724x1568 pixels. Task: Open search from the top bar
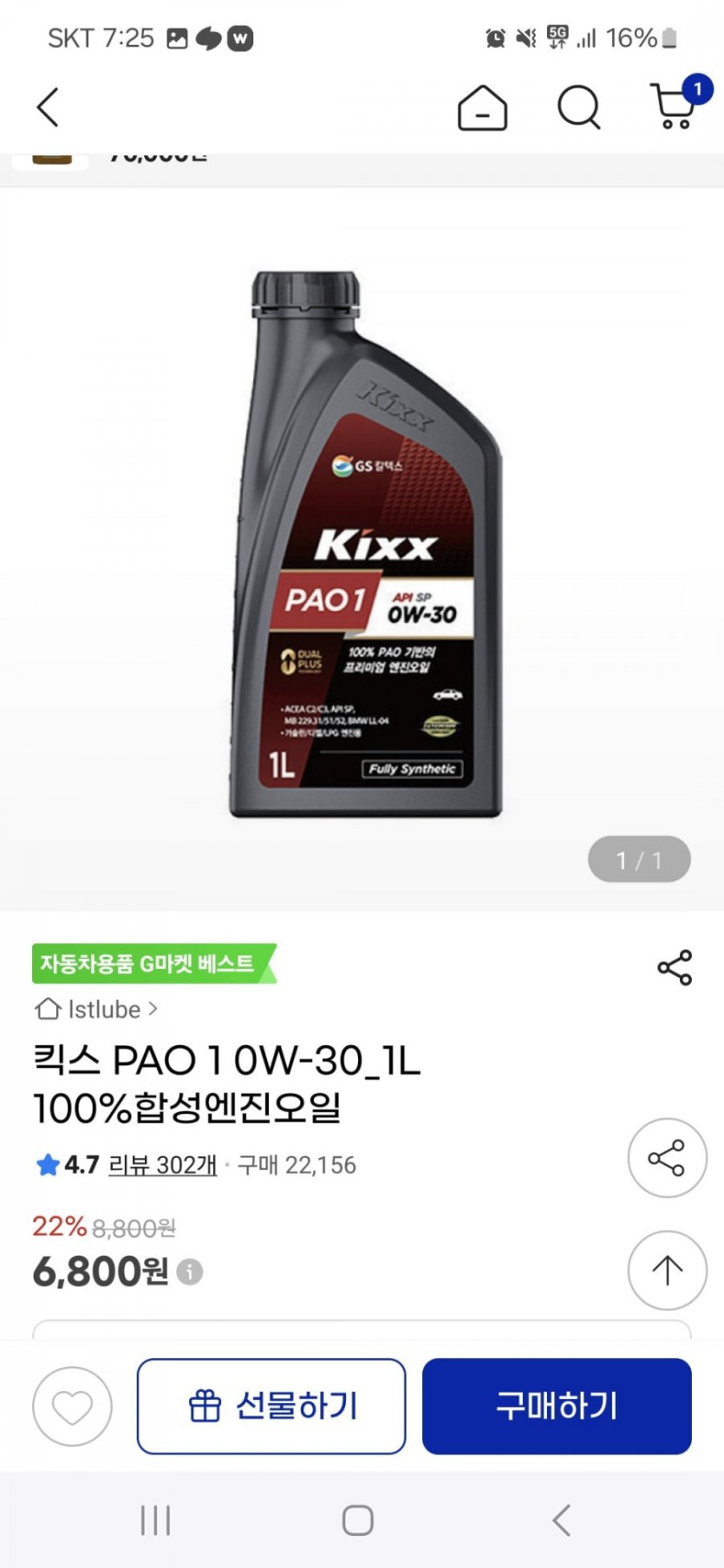point(578,108)
